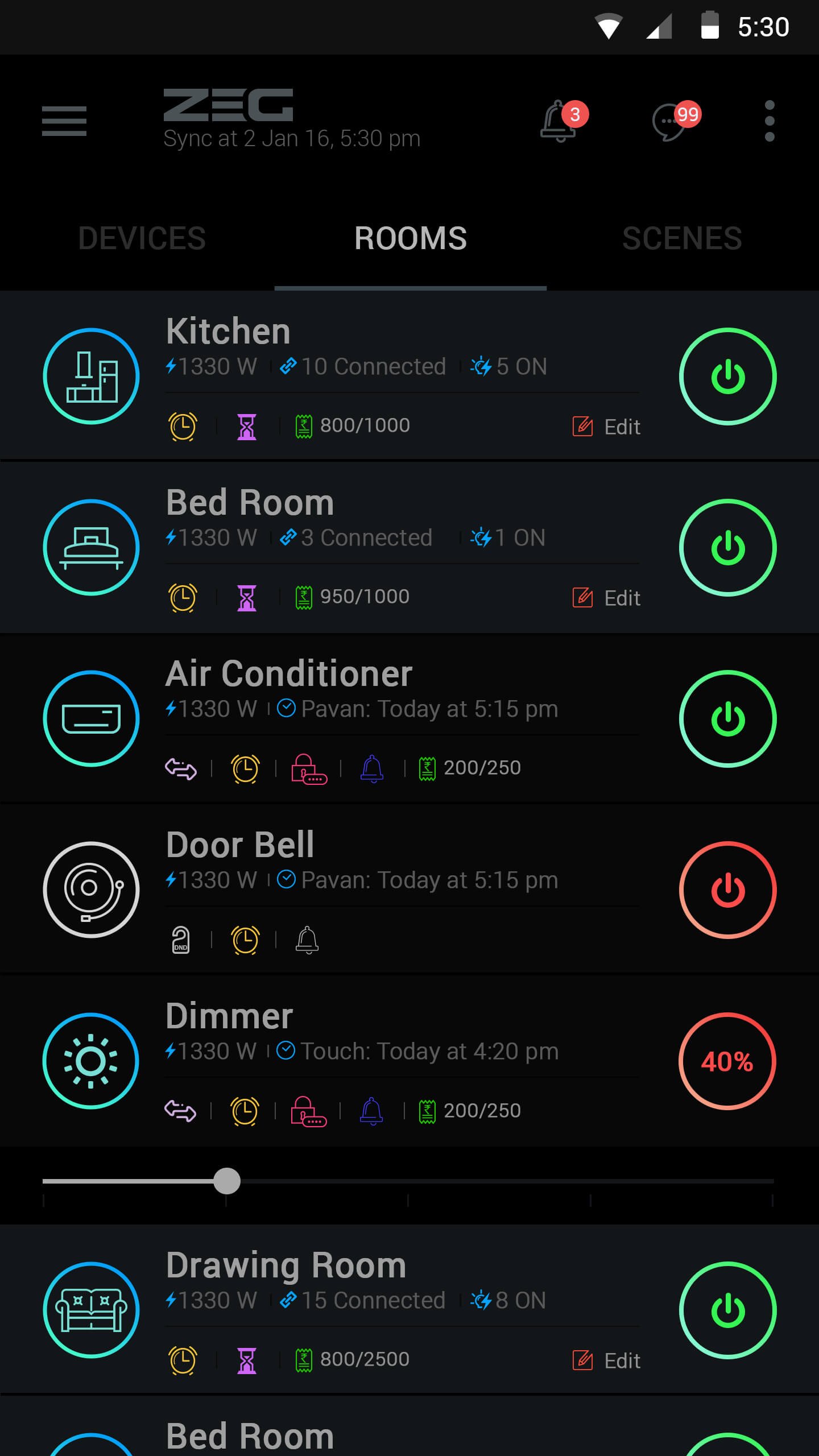Turn off the first Bed Room power

727,548
